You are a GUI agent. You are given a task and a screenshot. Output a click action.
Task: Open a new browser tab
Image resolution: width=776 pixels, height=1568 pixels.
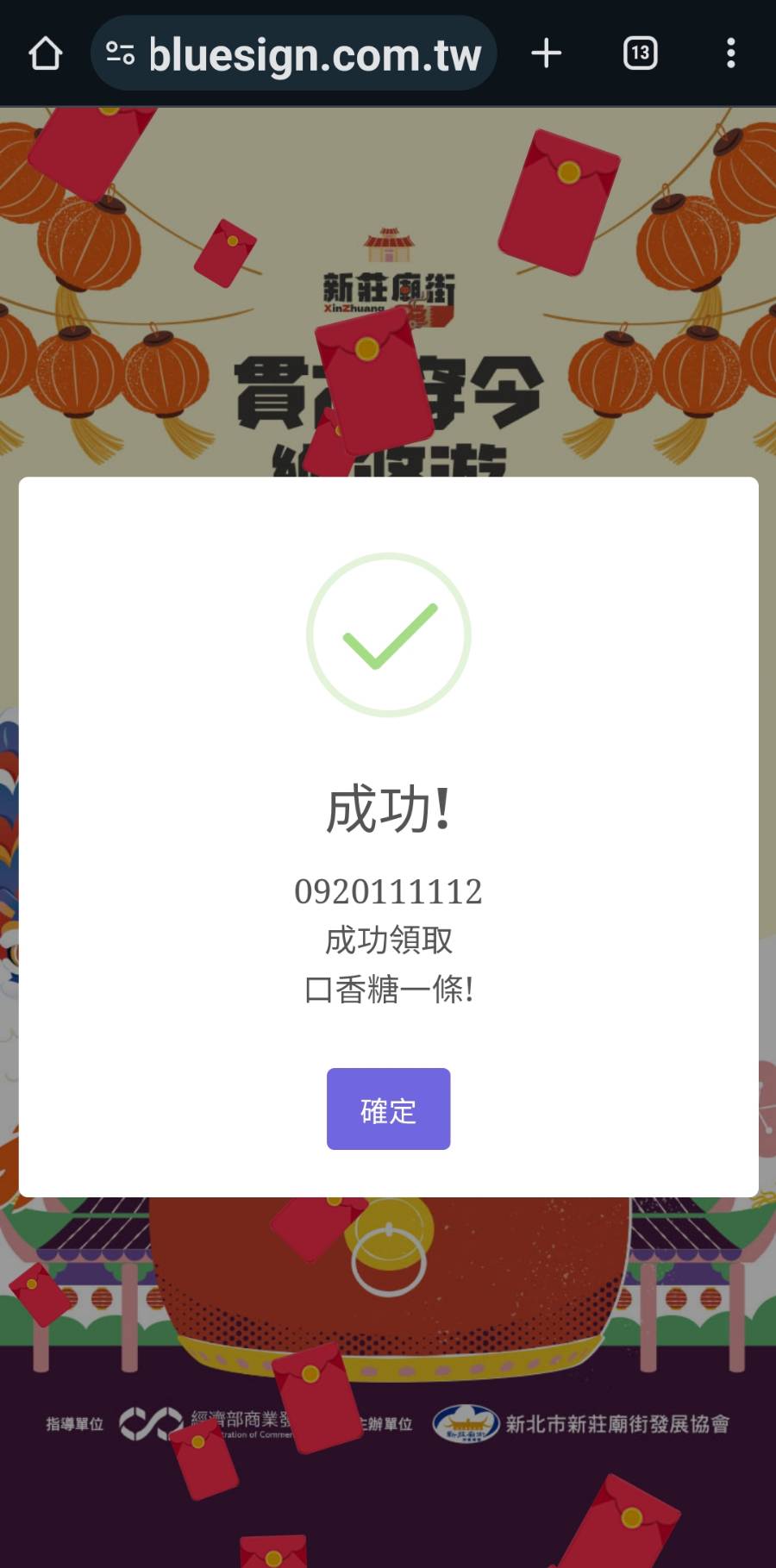tap(547, 53)
